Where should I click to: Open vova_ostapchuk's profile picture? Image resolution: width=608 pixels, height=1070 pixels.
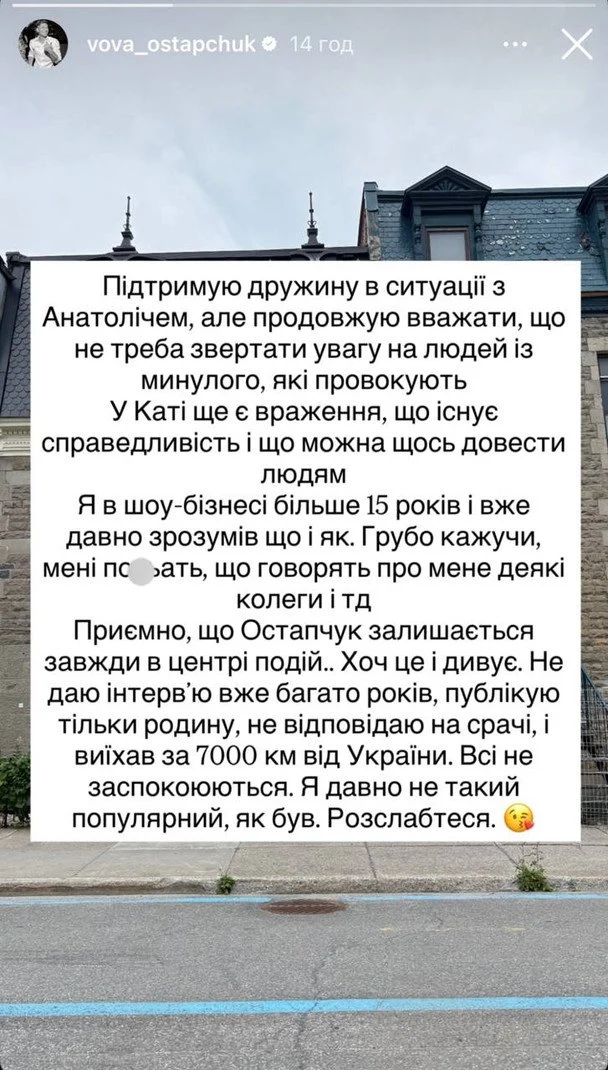click(x=43, y=44)
